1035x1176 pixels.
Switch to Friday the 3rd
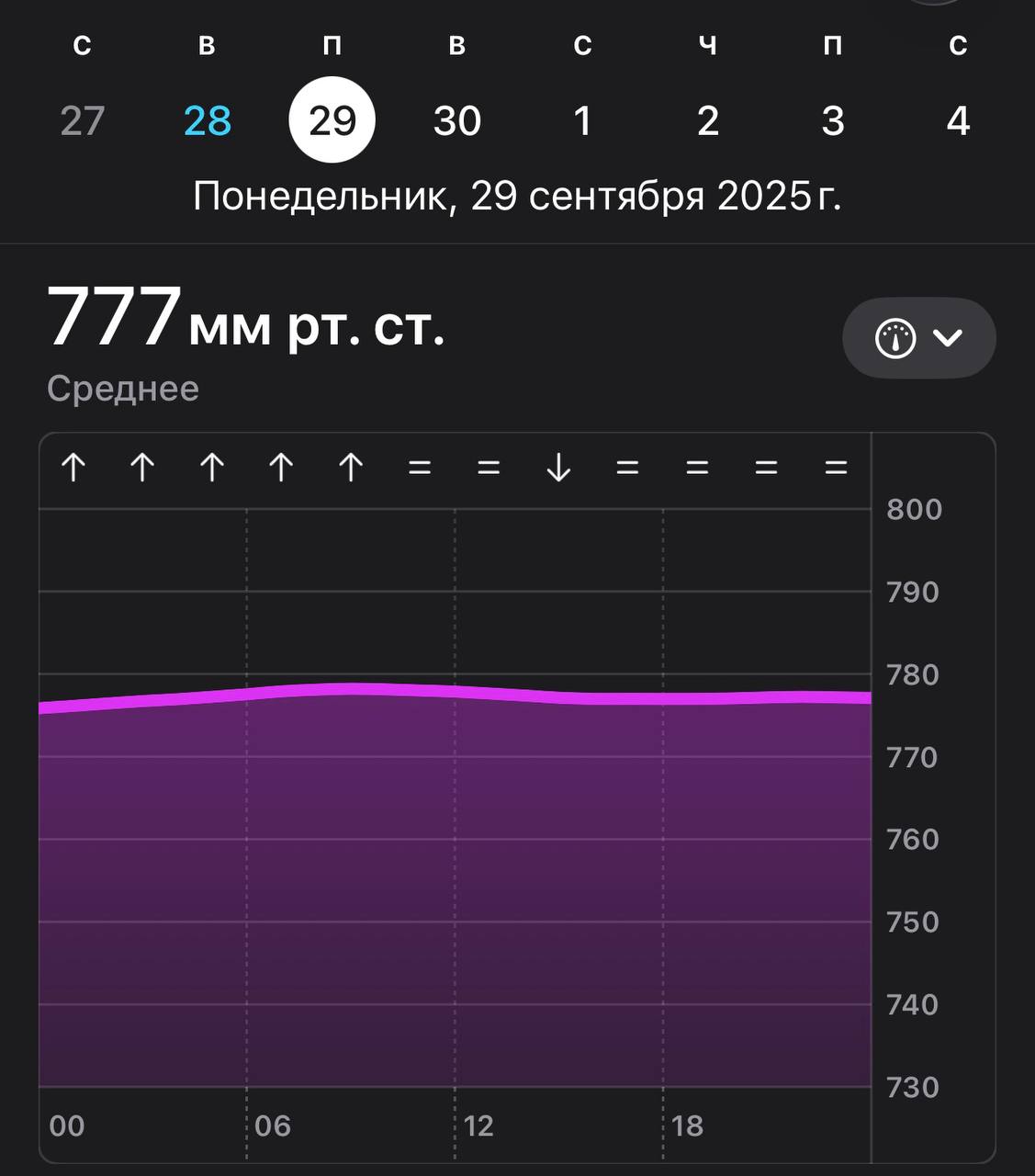832,120
